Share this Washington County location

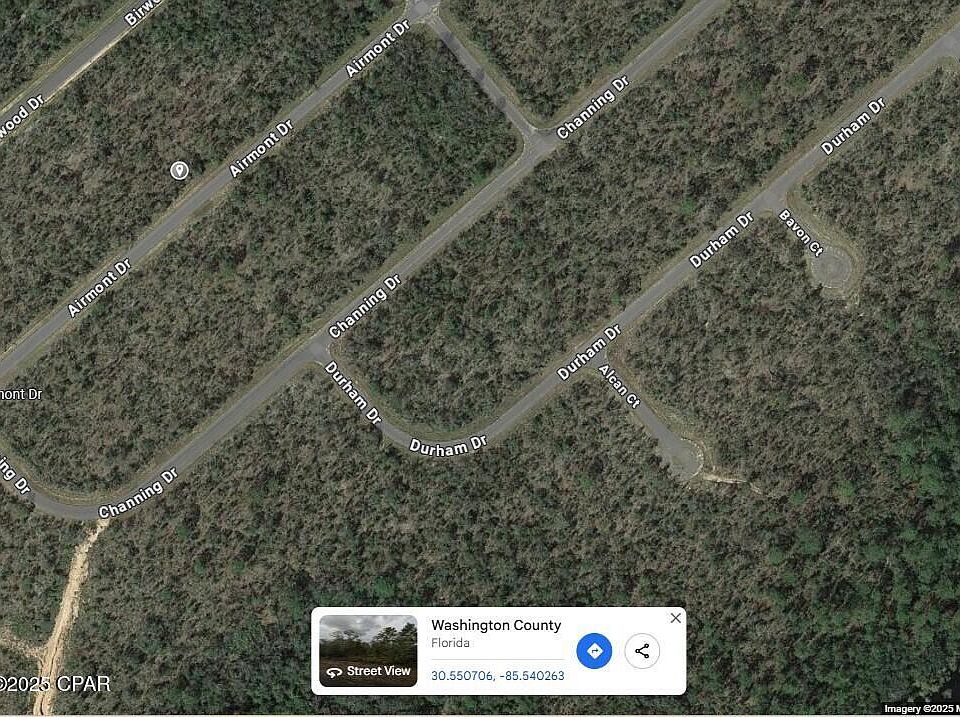(642, 651)
